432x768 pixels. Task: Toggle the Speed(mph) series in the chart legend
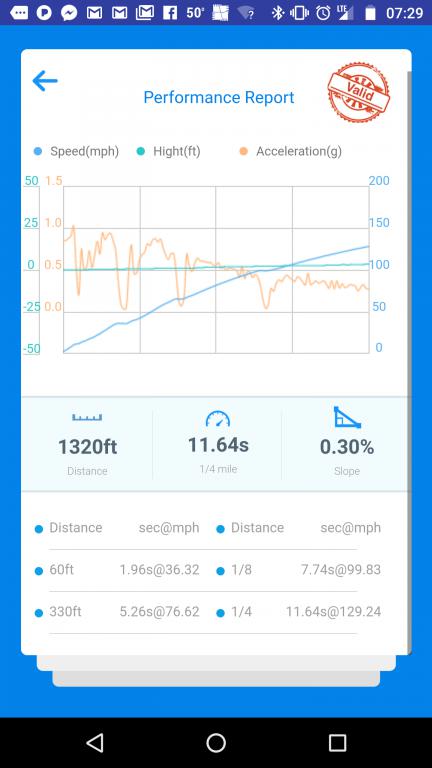[76, 151]
